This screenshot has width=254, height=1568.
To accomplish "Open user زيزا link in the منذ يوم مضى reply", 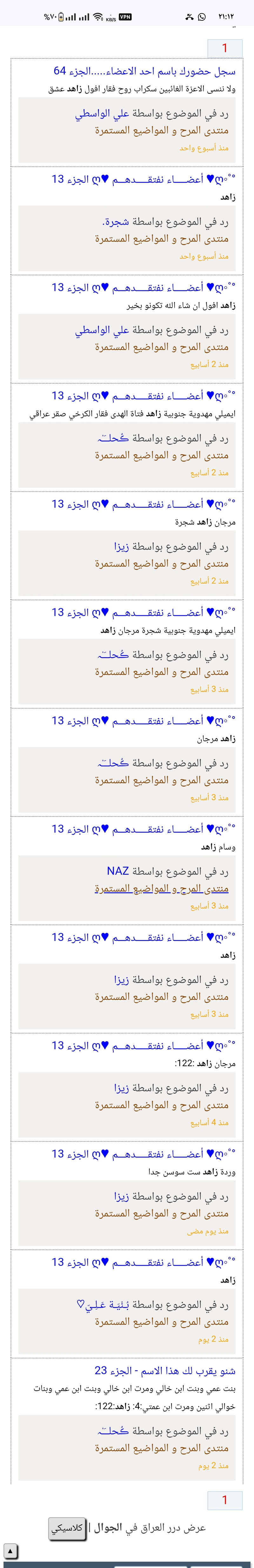I will click(x=121, y=1196).
